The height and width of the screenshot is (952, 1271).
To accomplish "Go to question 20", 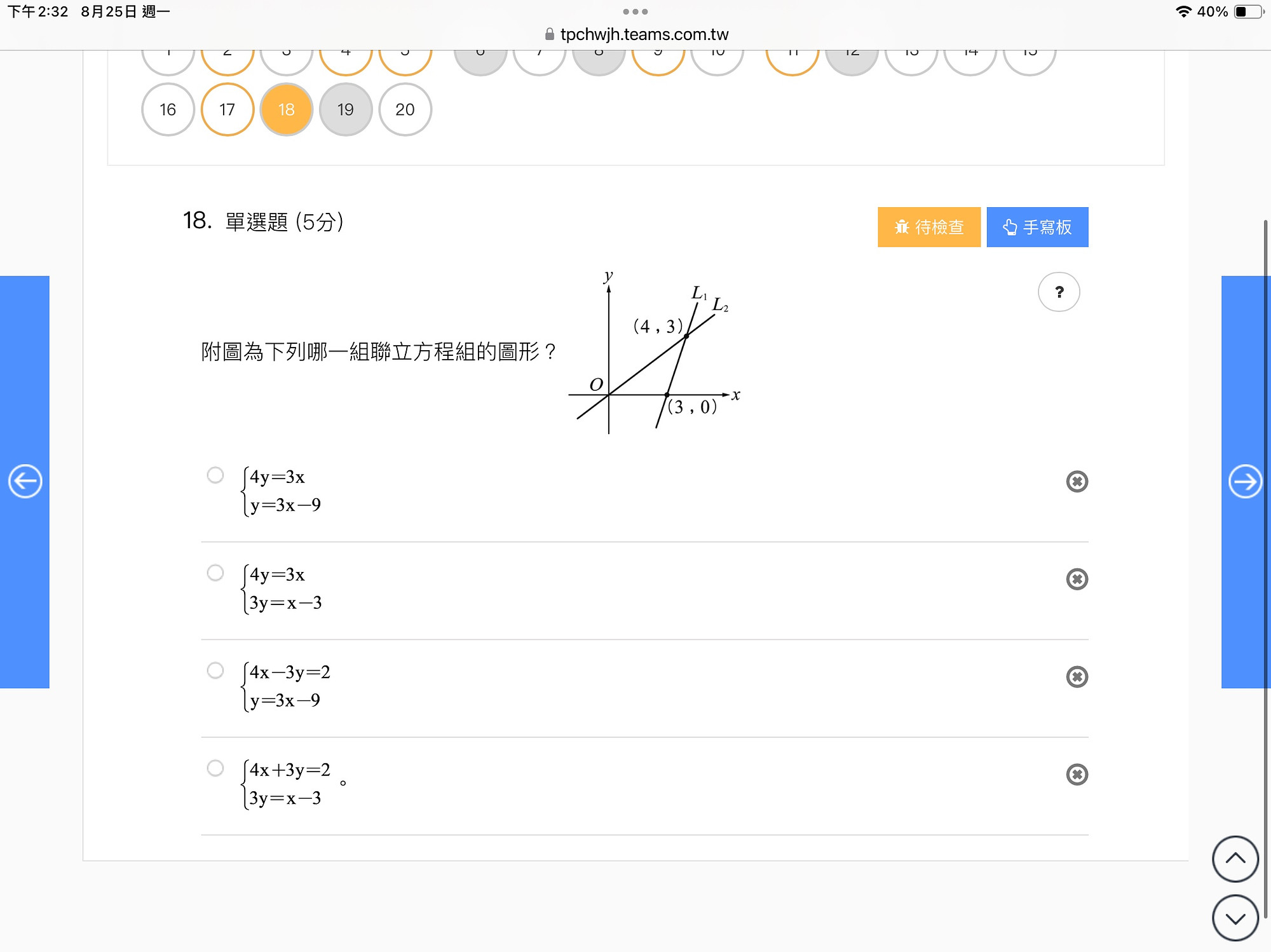I will tap(405, 109).
